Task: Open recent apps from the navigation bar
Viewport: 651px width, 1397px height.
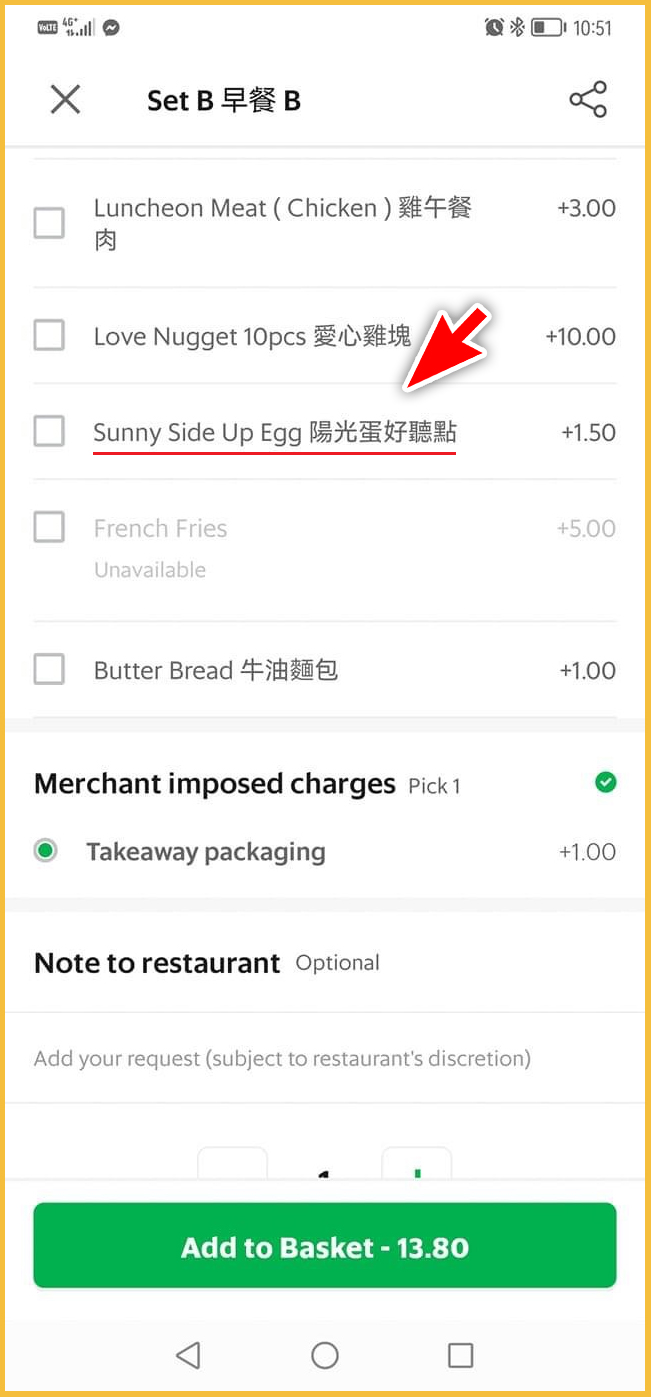Action: coord(460,1355)
